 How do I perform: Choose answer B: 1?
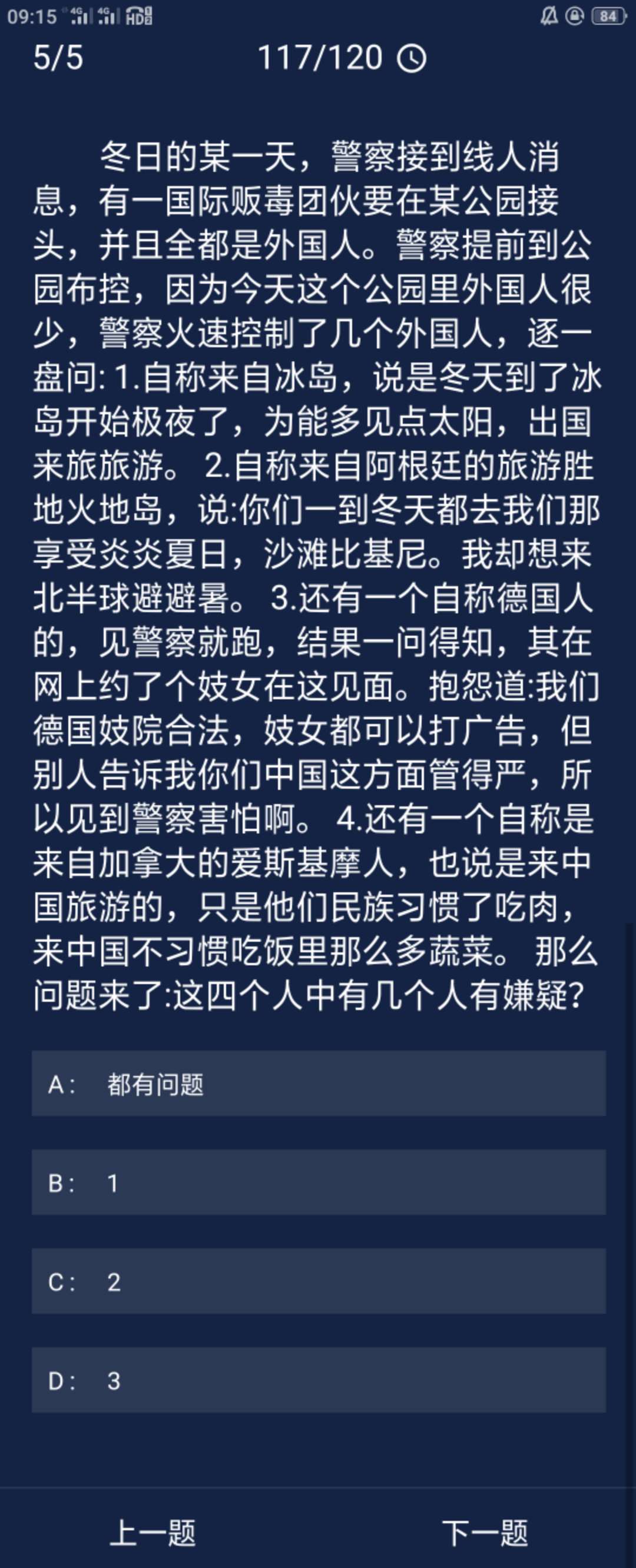318,1182
